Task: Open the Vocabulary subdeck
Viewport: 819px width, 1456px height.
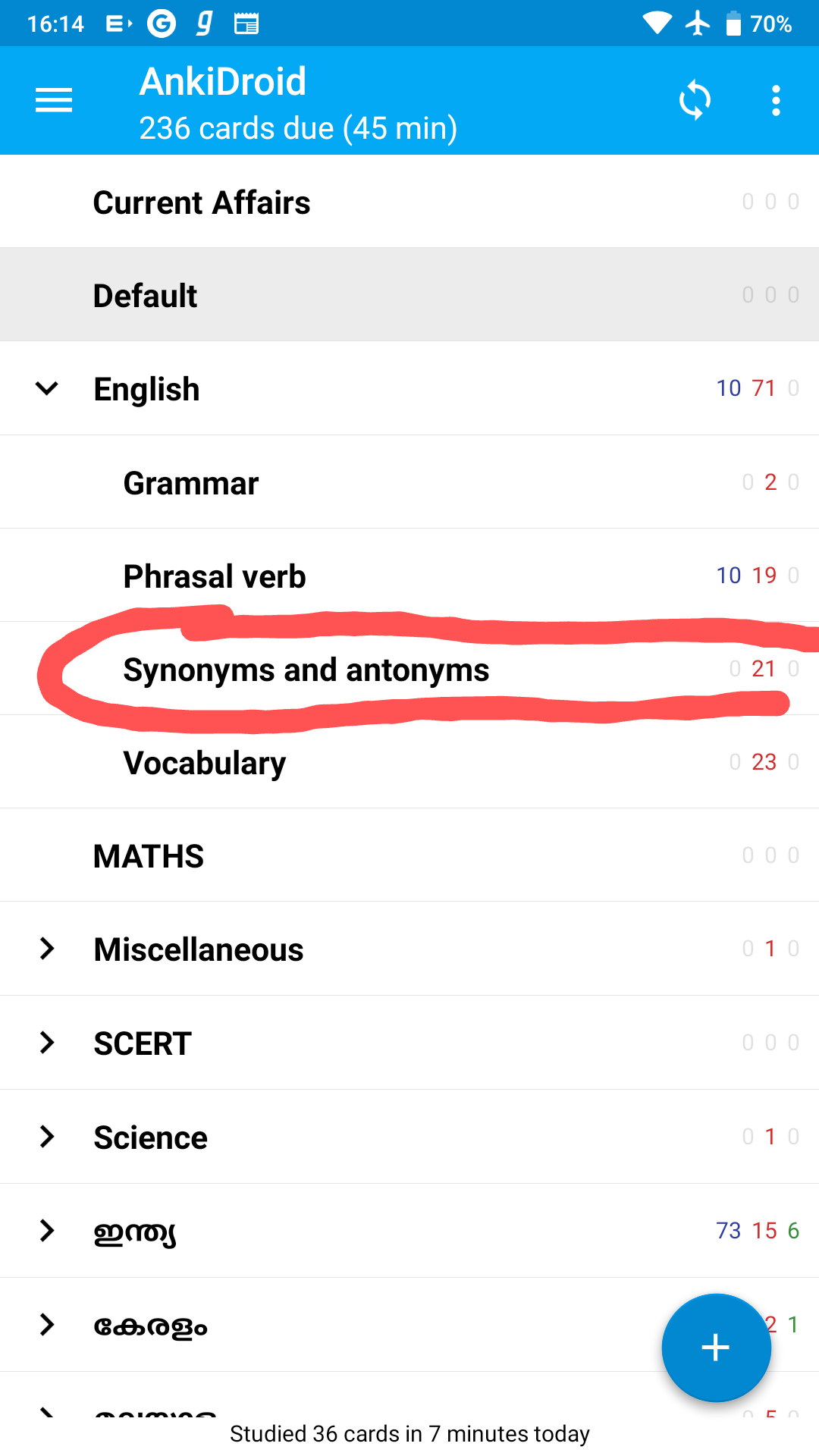Action: [x=205, y=763]
